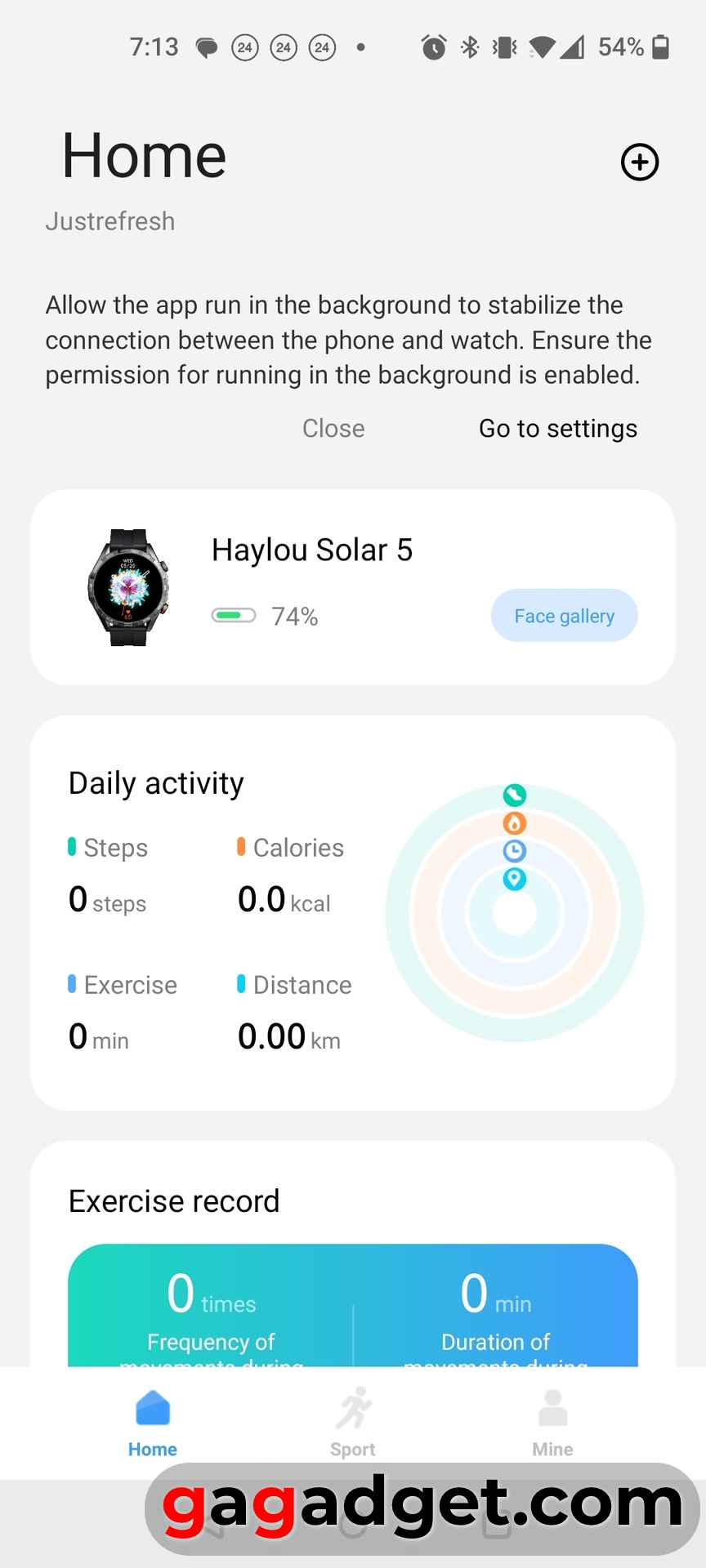
Task: Switch to the Sport tab
Action: click(x=353, y=1423)
